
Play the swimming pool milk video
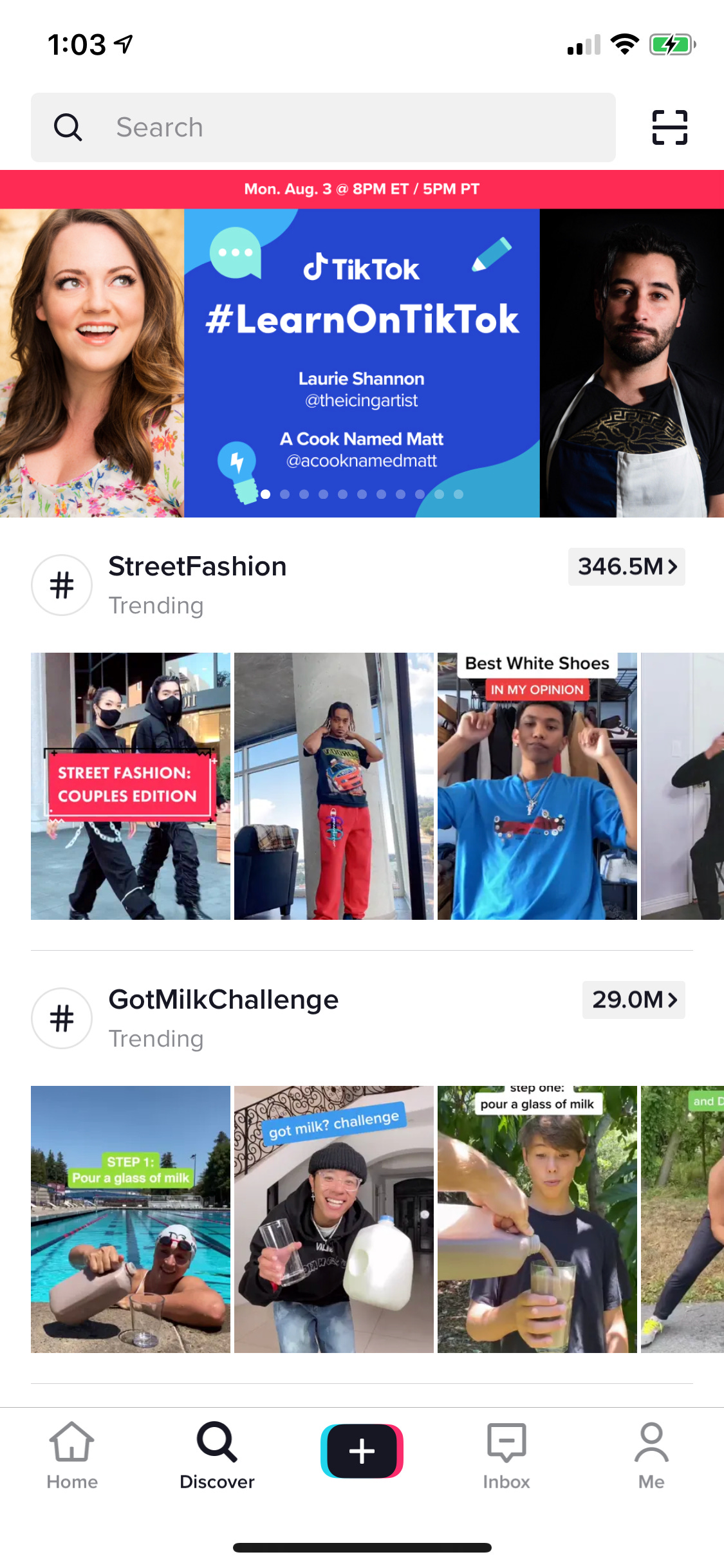(131, 1219)
